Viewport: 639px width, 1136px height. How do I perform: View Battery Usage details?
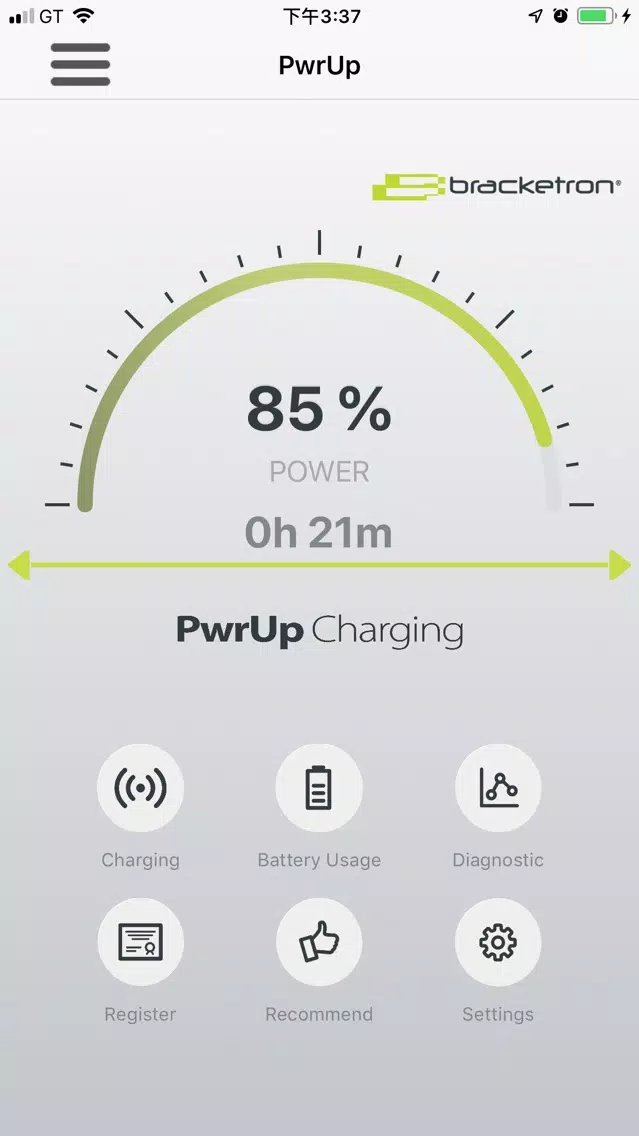click(x=319, y=788)
